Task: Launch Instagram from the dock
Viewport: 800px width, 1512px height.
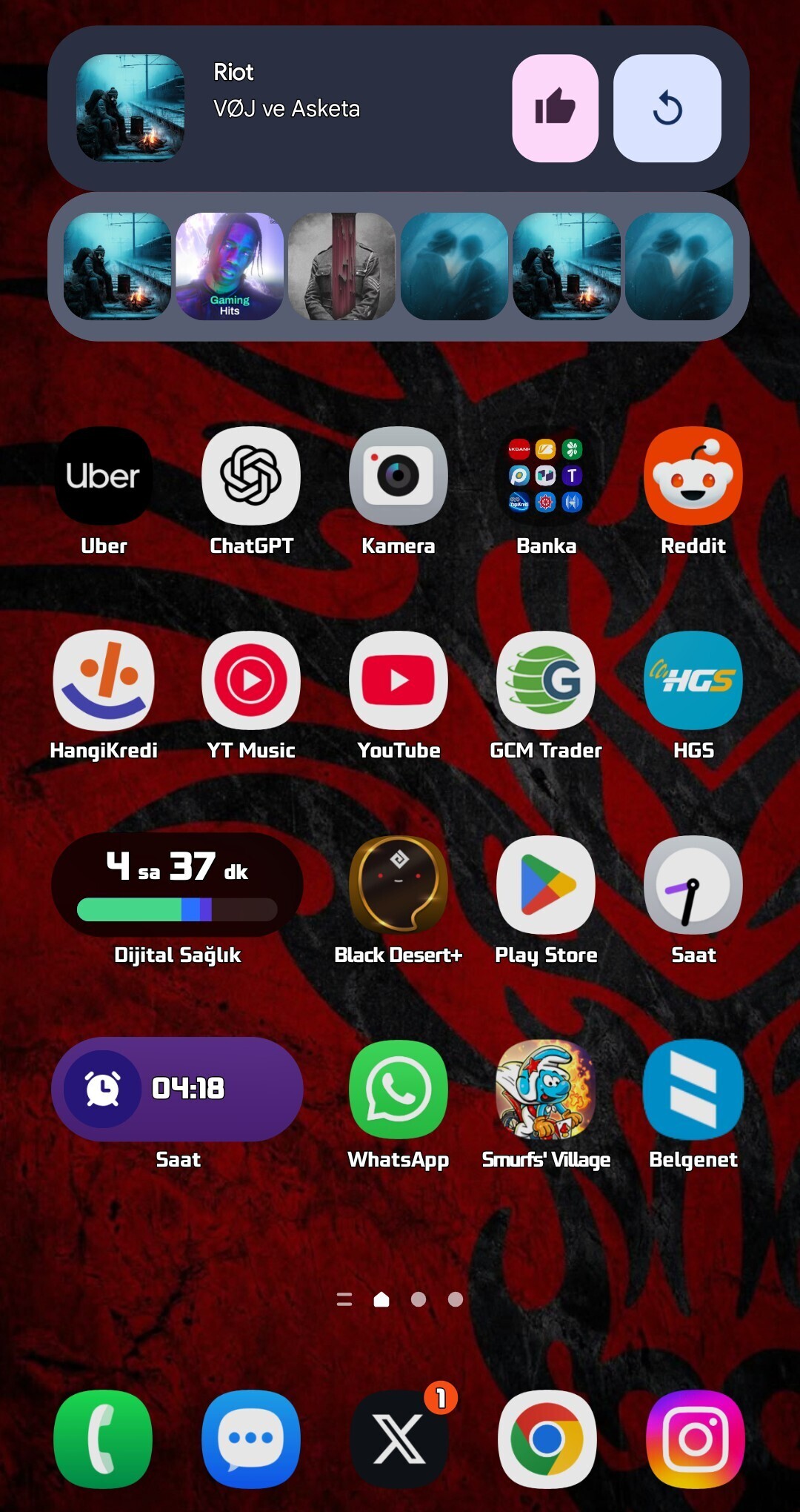Action: coord(693,1439)
